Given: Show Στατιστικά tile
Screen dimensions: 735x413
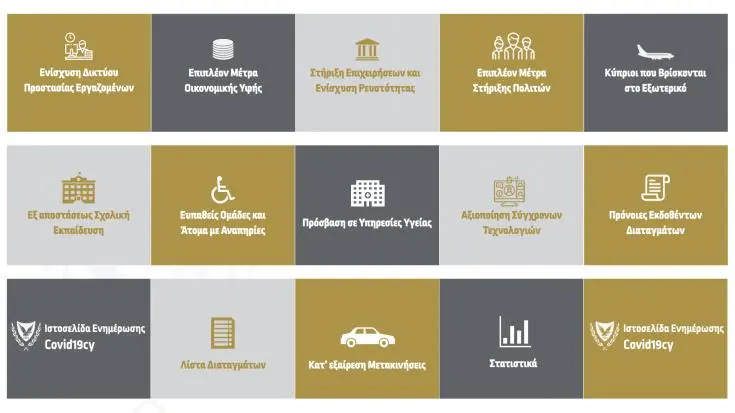Looking at the screenshot, I should (x=511, y=338).
